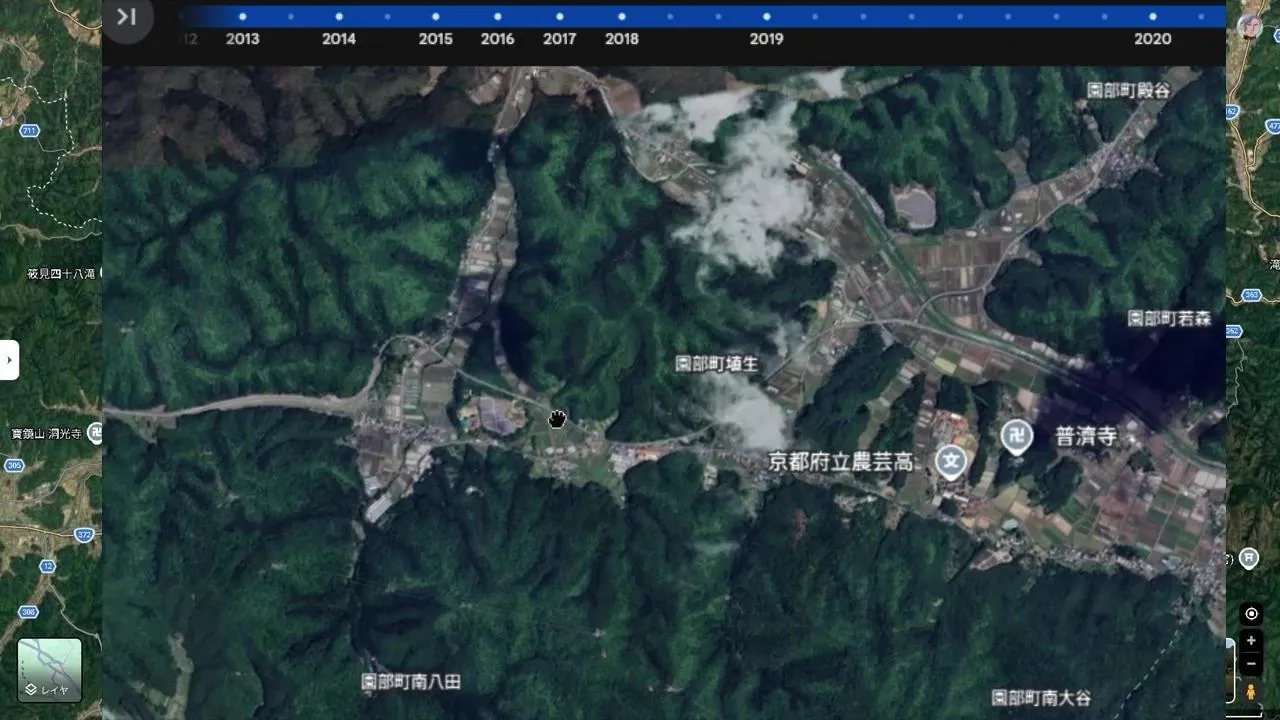Switch the timeline to 2017

[x=559, y=17]
